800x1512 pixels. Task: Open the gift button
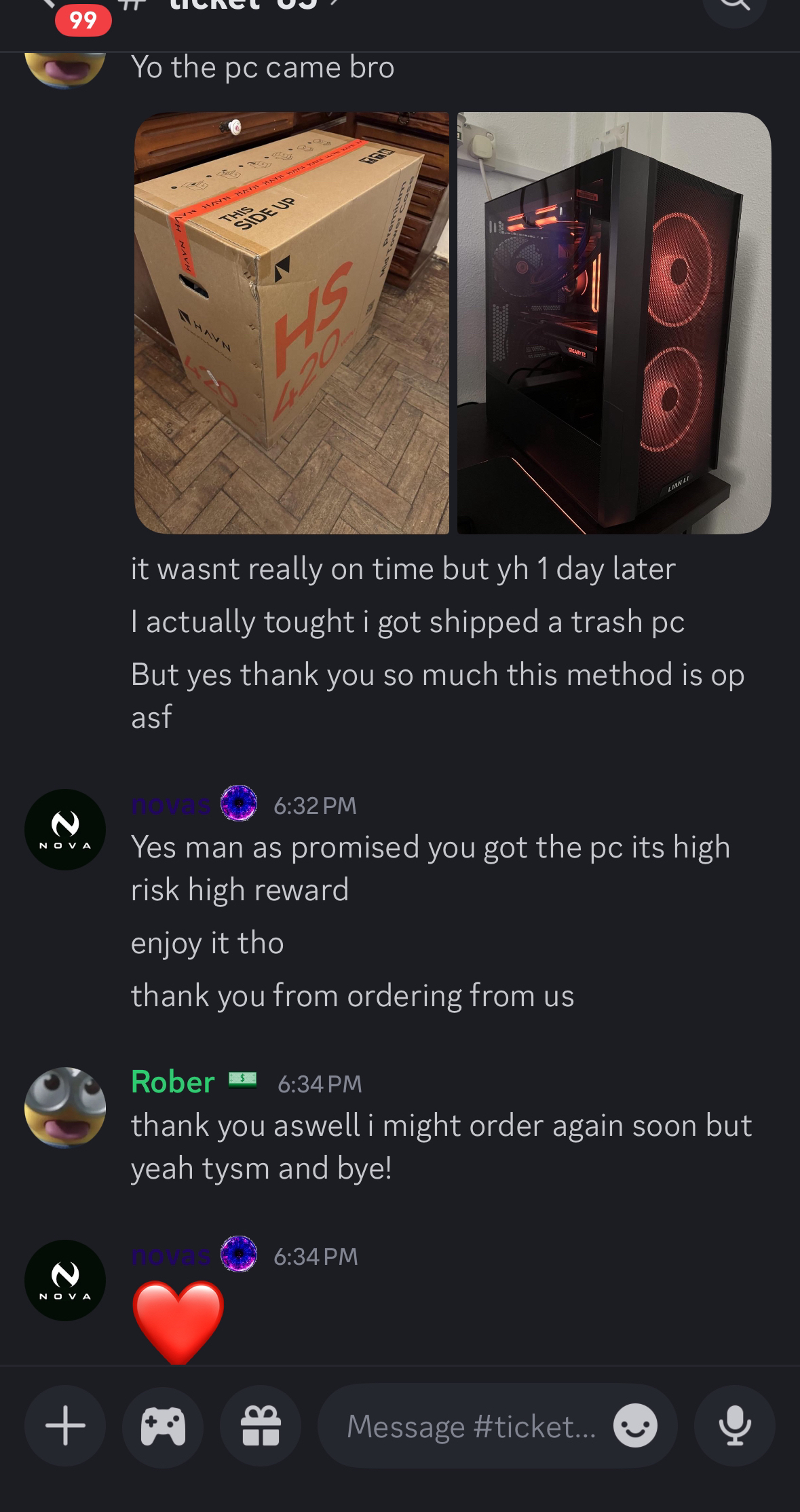(x=261, y=1425)
